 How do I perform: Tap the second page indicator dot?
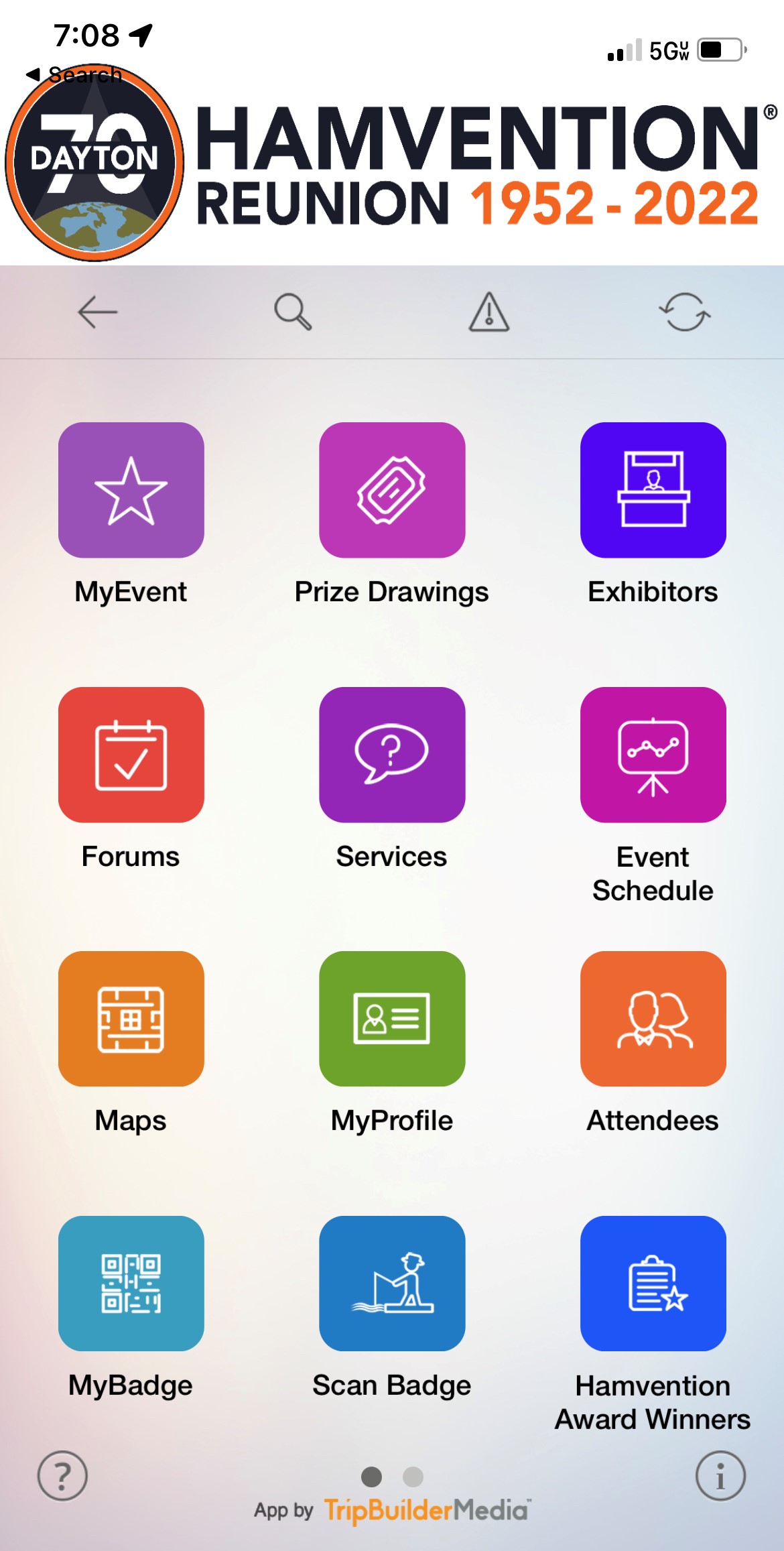413,1477
